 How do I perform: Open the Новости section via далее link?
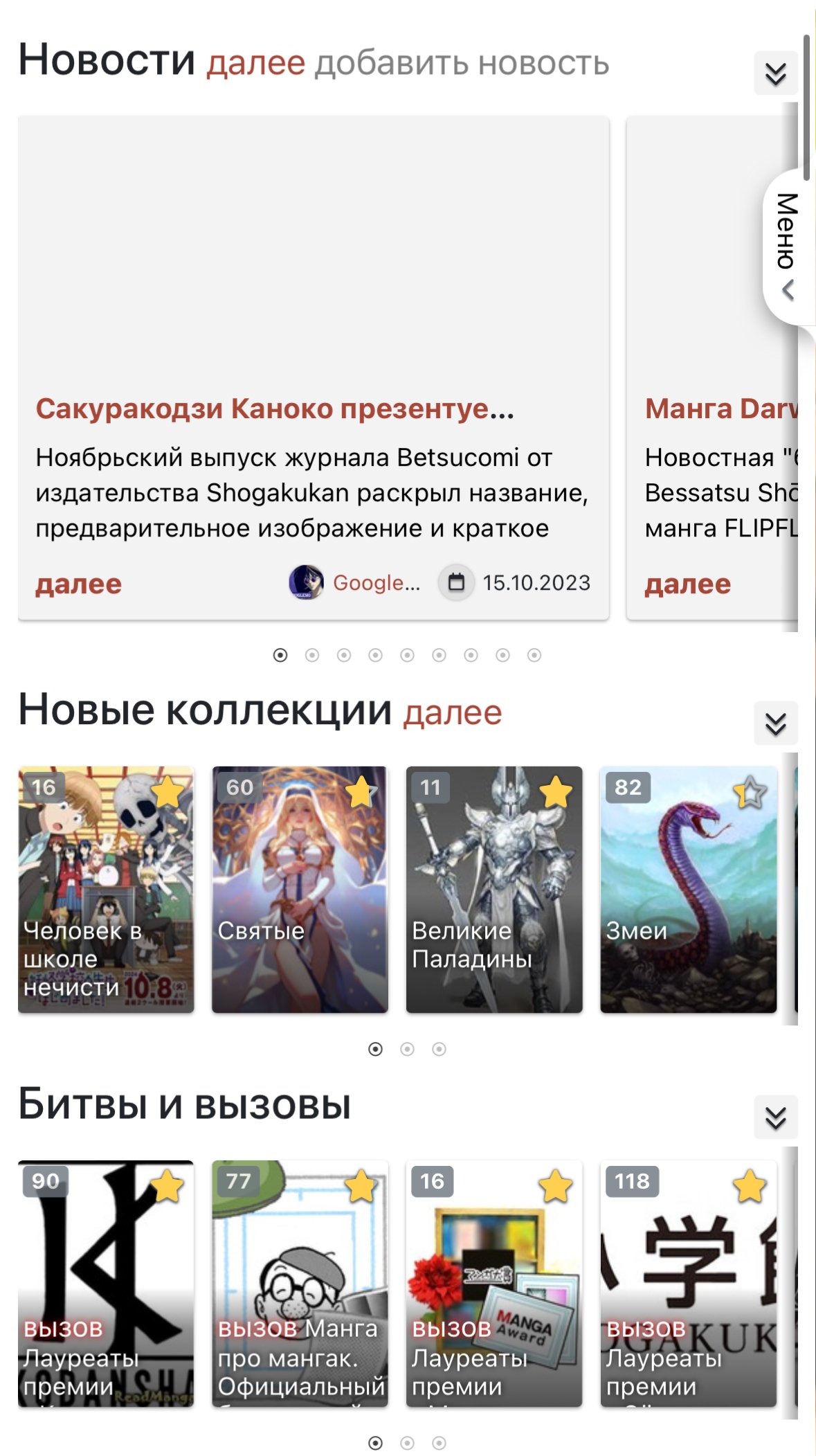click(255, 64)
